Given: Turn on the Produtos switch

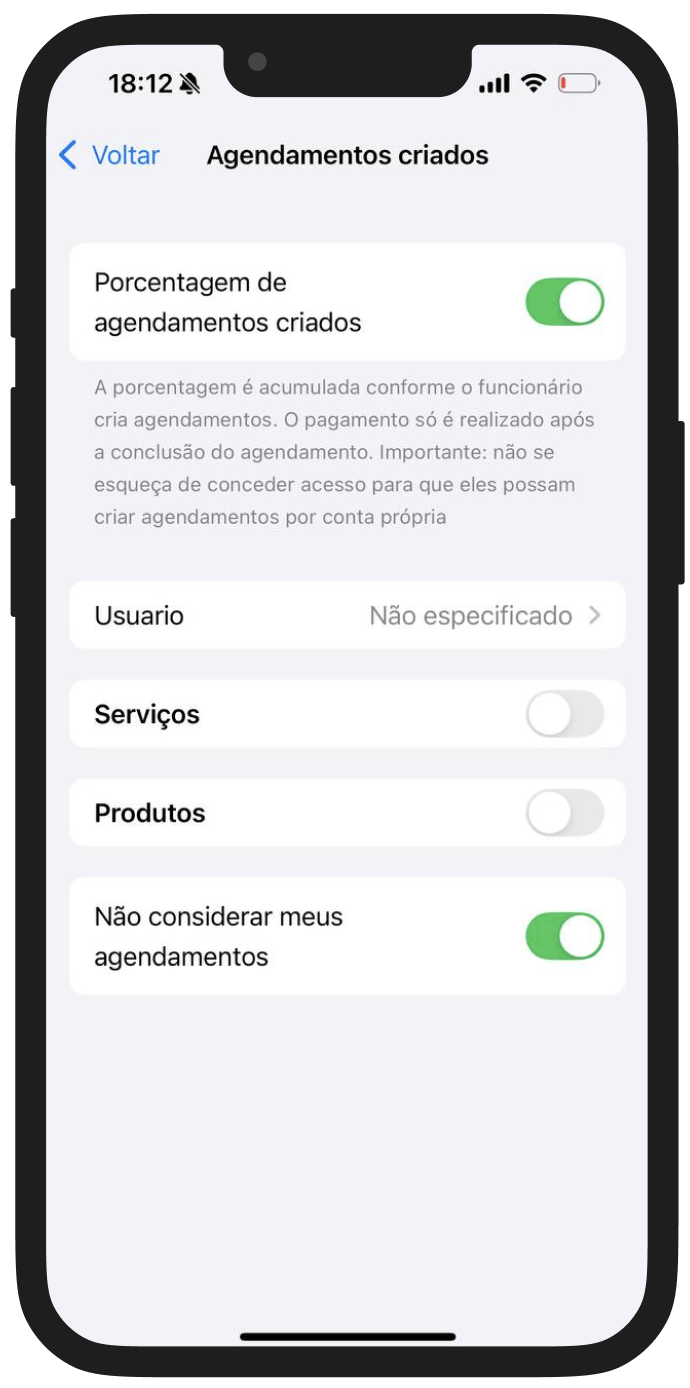Looking at the screenshot, I should click(564, 813).
